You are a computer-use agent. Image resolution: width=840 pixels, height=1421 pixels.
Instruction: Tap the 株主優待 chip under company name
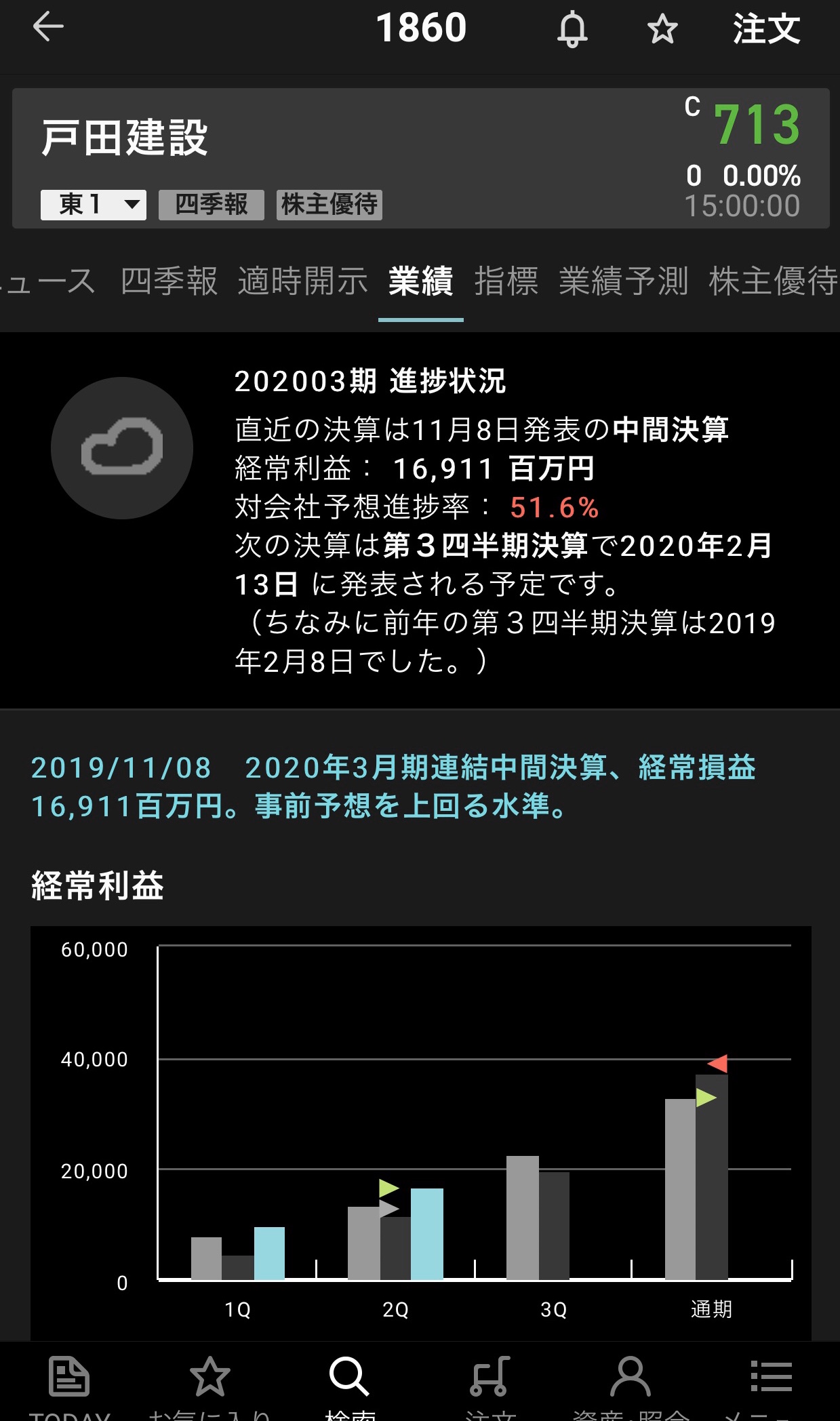pos(329,204)
